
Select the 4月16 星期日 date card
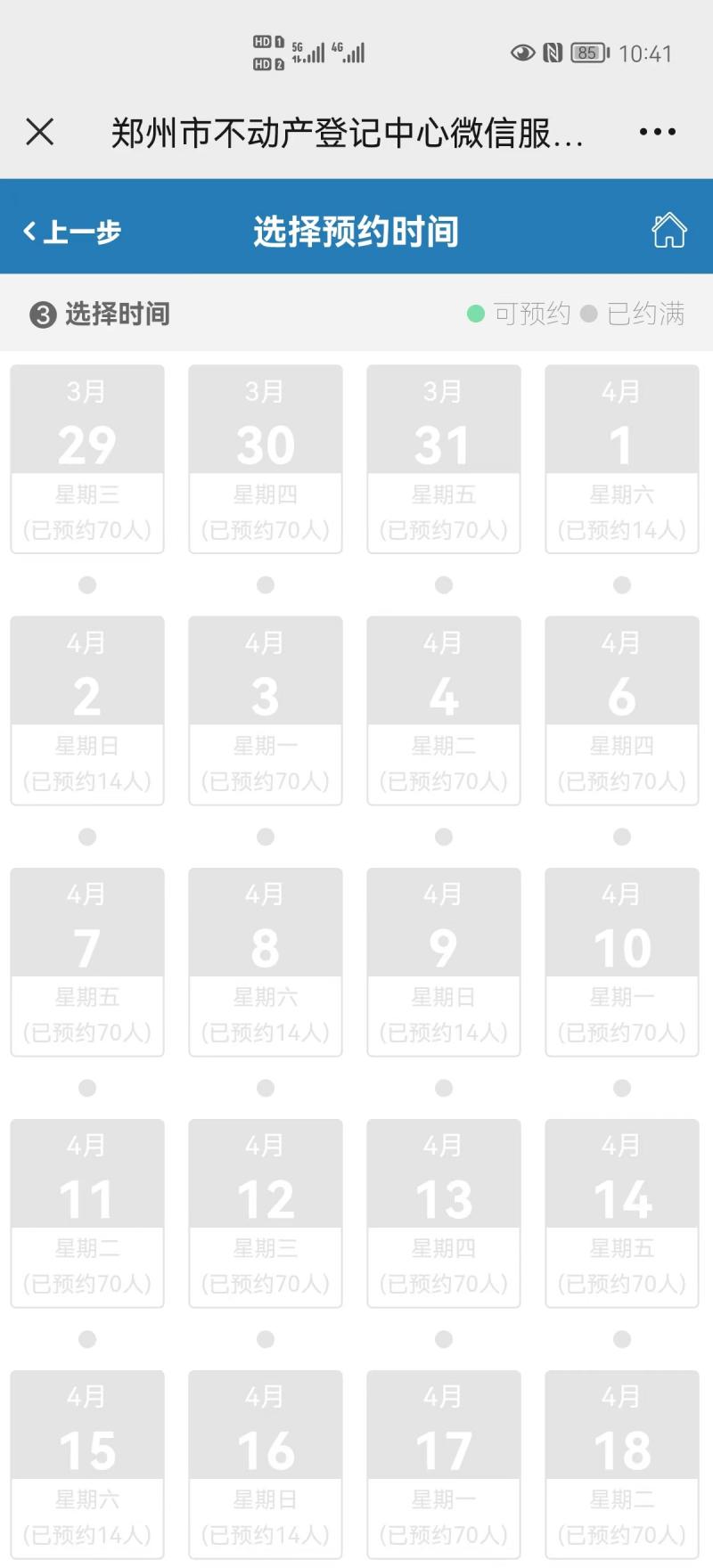[266, 1464]
